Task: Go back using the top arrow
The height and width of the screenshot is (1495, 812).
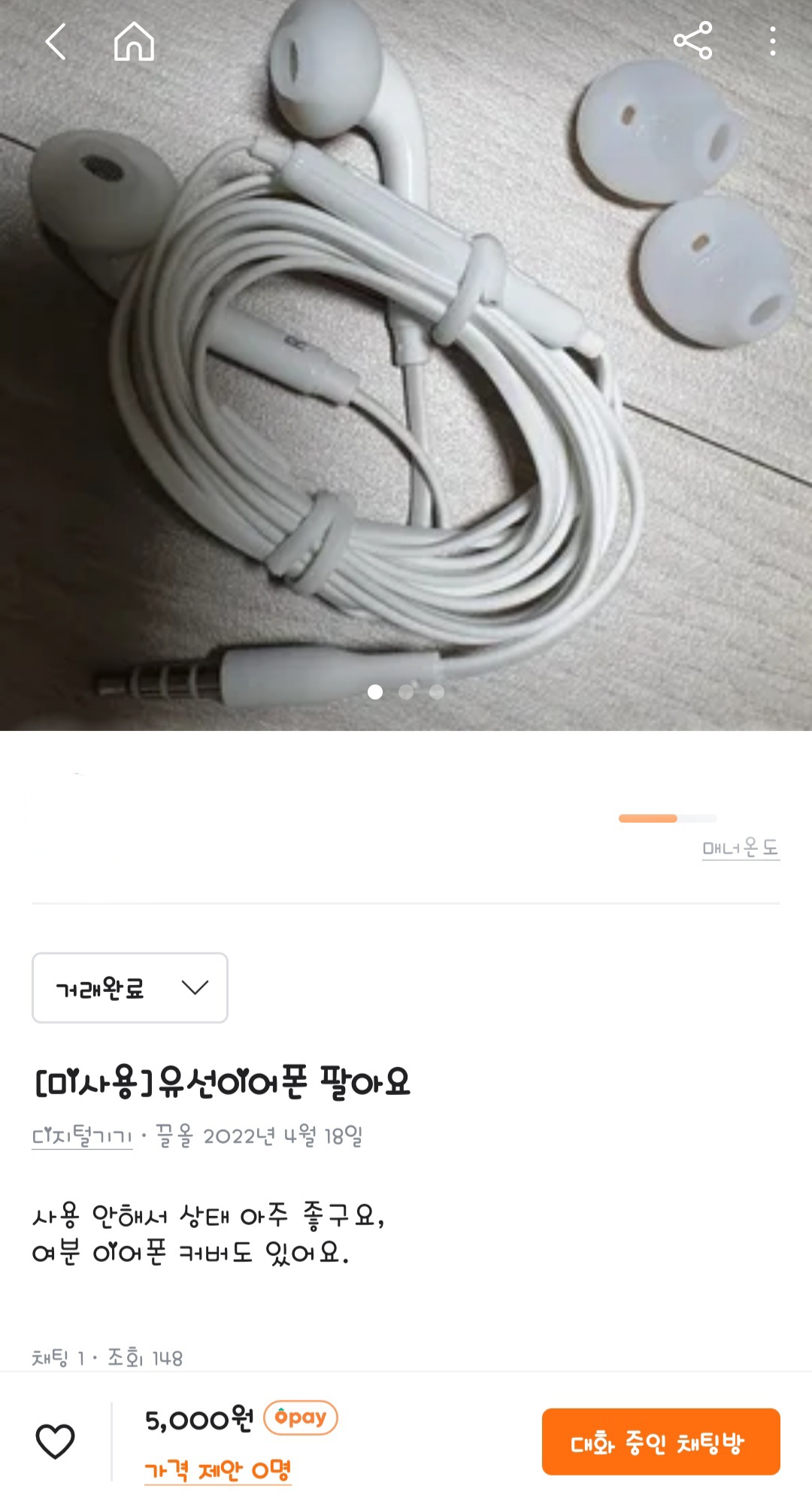Action: click(56, 41)
